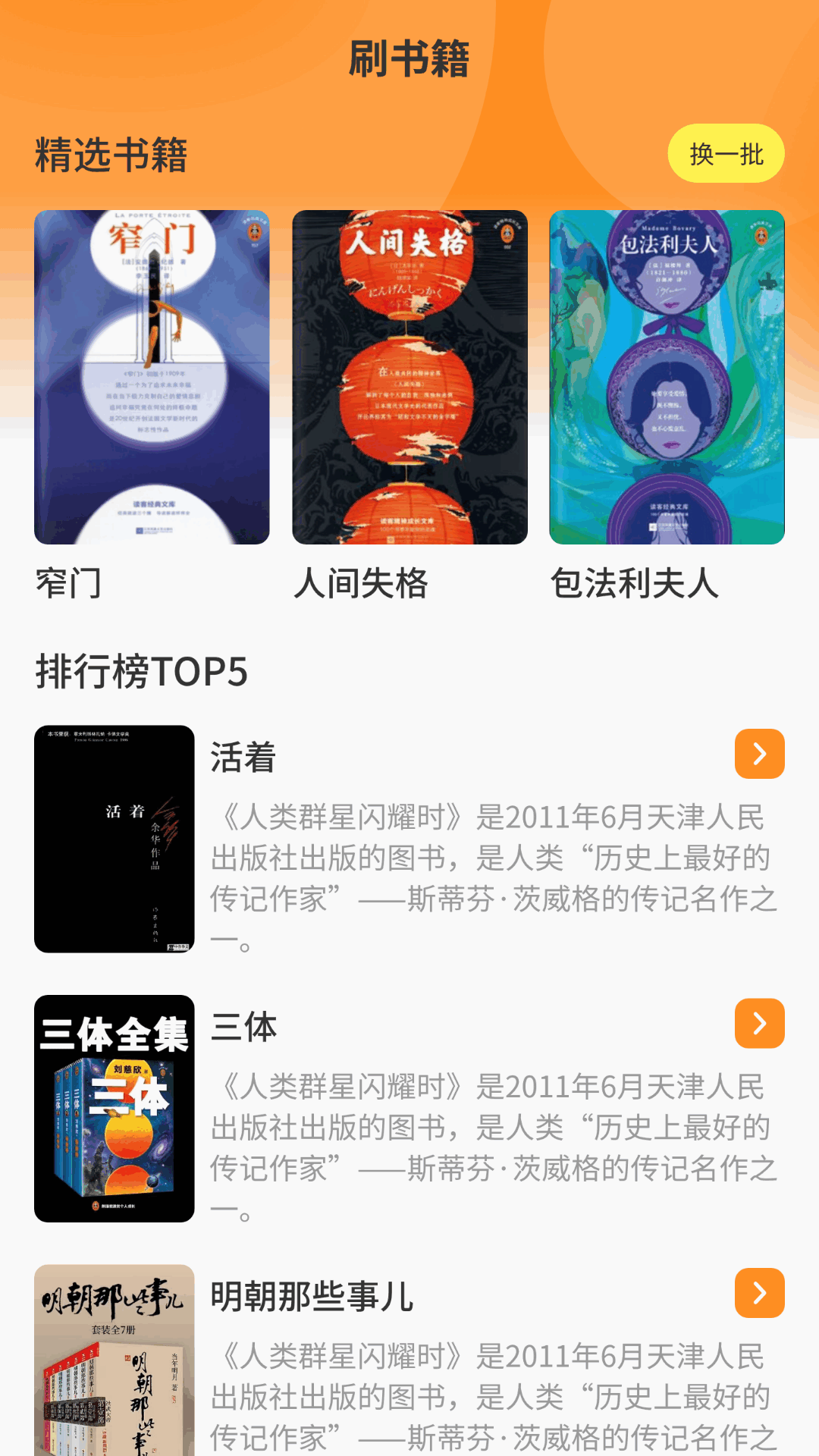Viewport: 819px width, 1456px height.
Task: Open the 人间失格 cover image
Action: pos(409,375)
